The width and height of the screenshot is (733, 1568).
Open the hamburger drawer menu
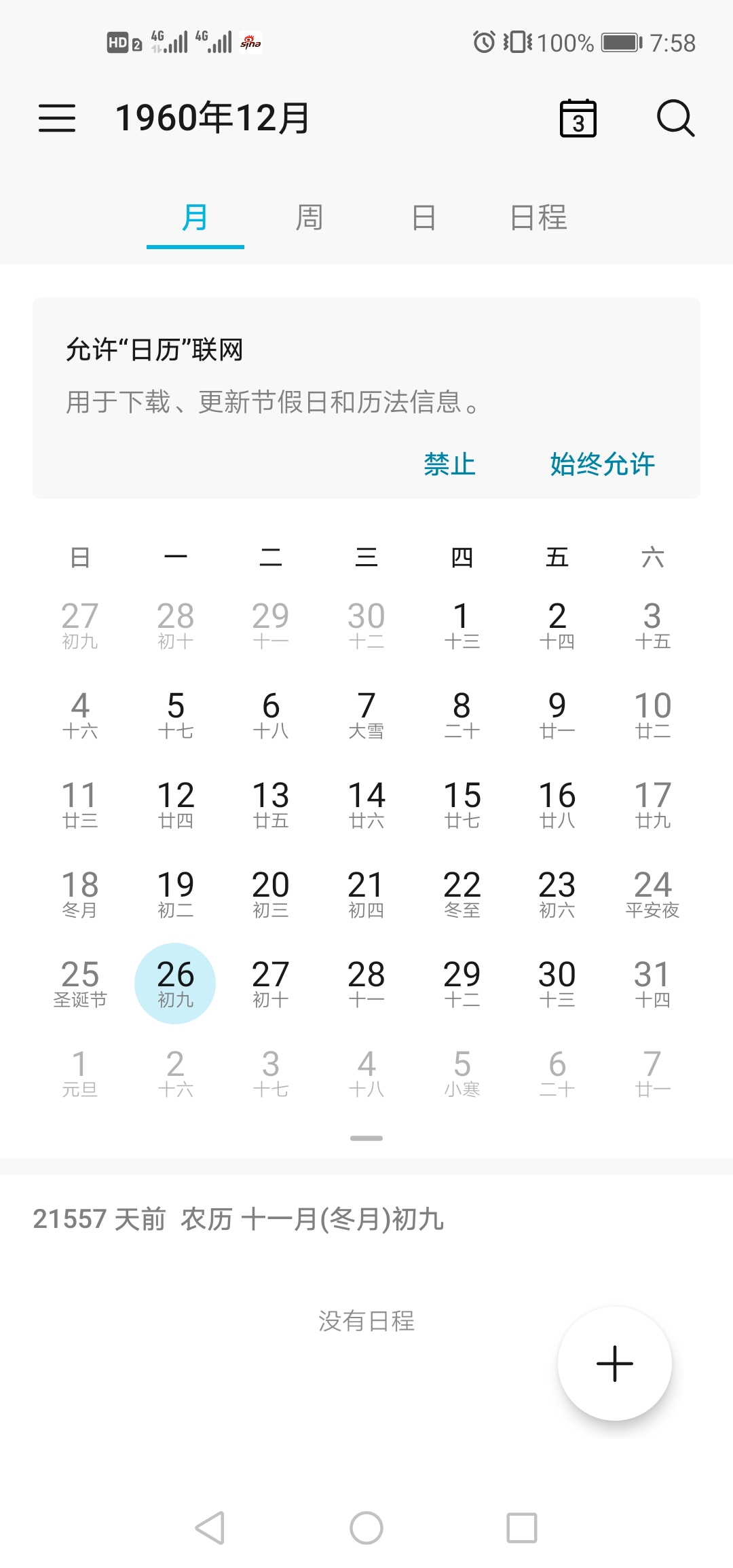57,118
